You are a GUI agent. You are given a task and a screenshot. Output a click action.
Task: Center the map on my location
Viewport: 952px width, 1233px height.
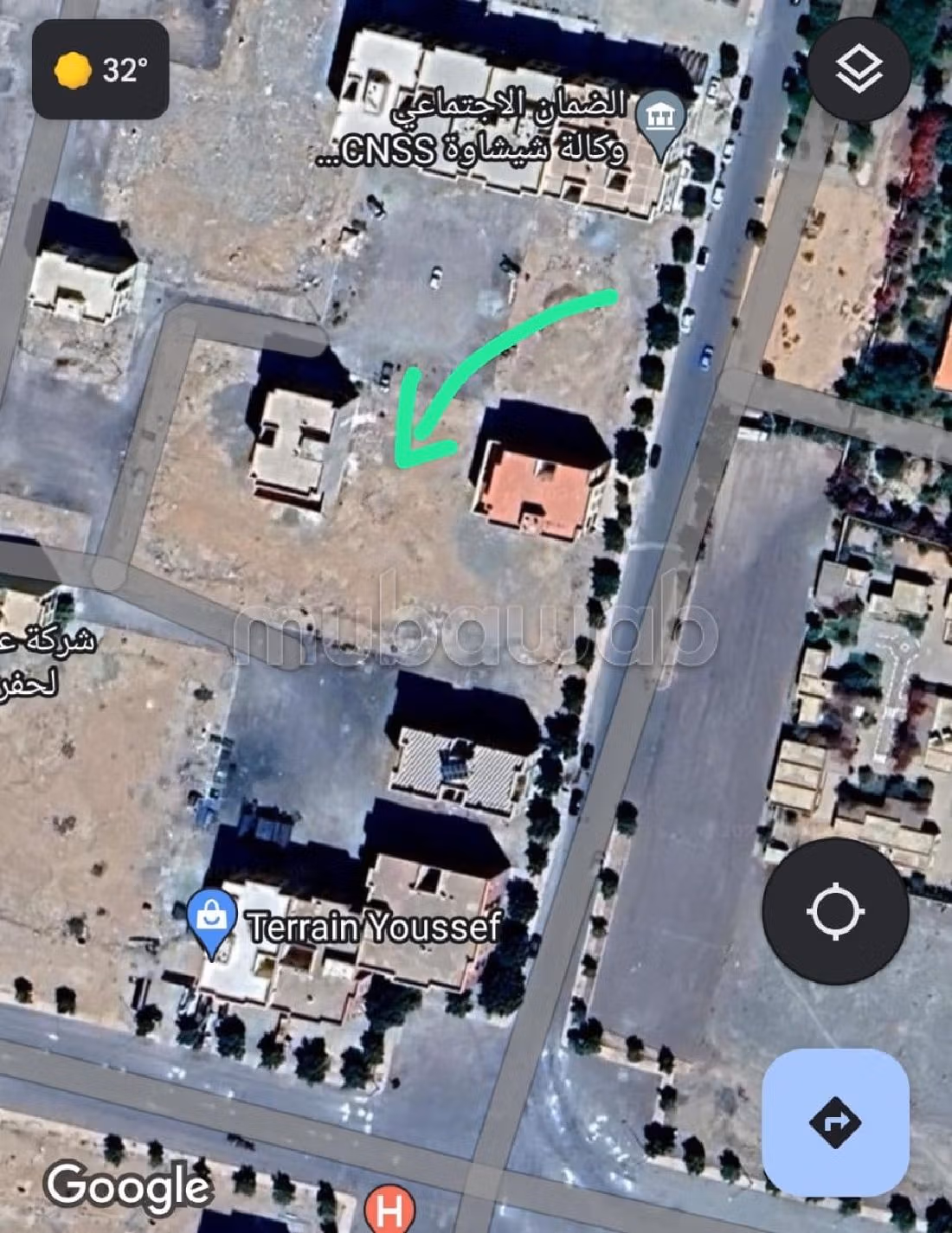click(835, 910)
